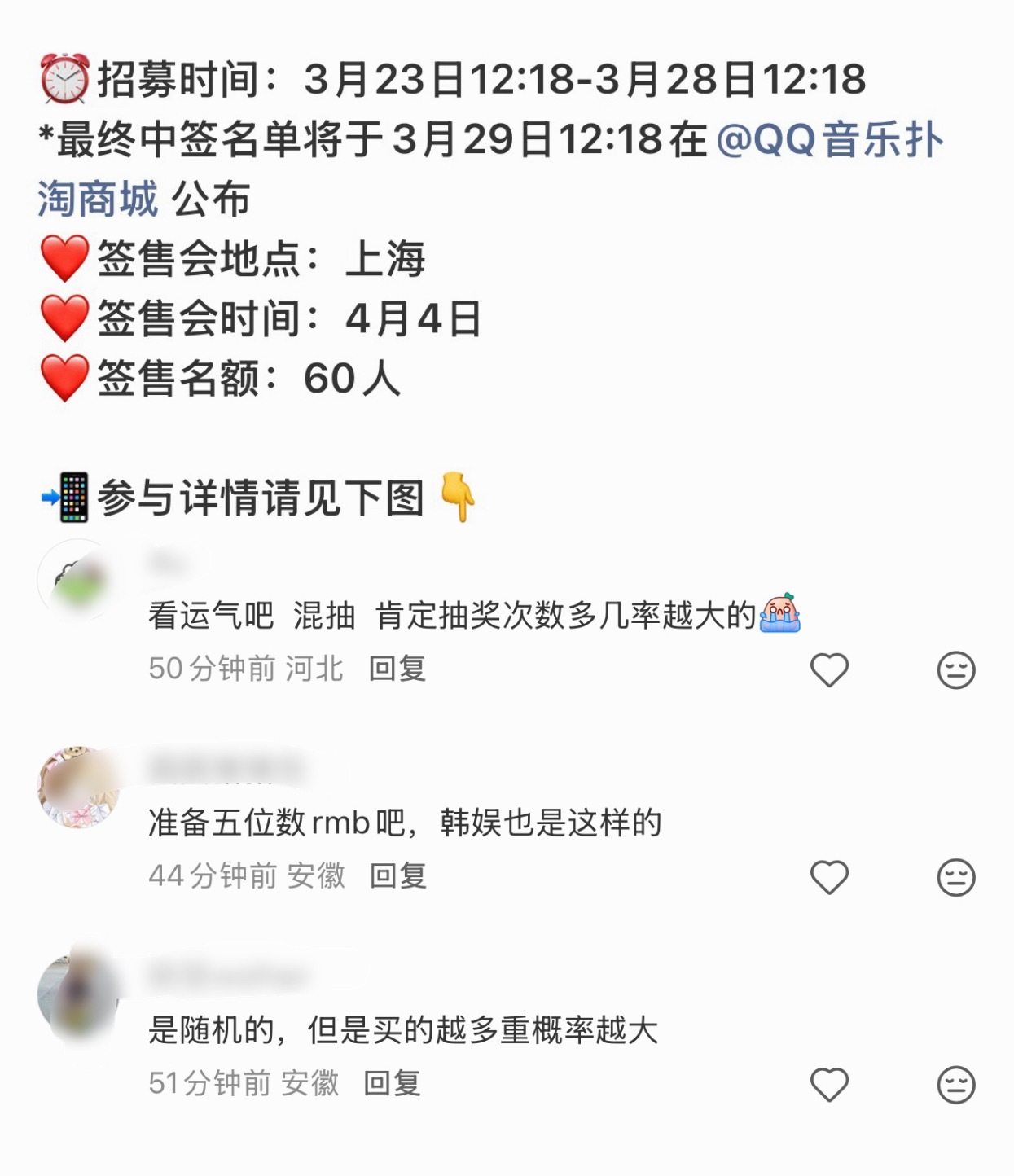1014x1176 pixels.
Task: Toggle the heart on the second comment
Action: 829,876
